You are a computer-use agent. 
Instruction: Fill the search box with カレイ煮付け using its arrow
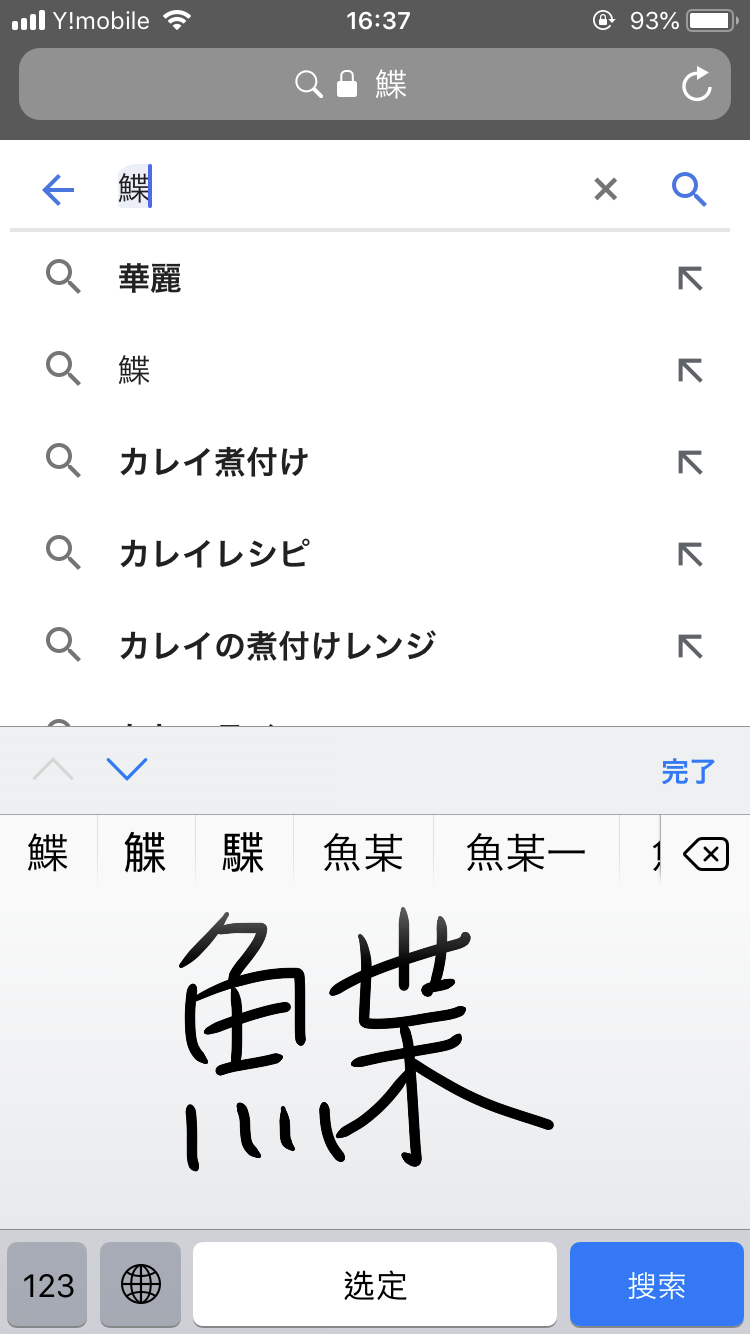tap(689, 462)
